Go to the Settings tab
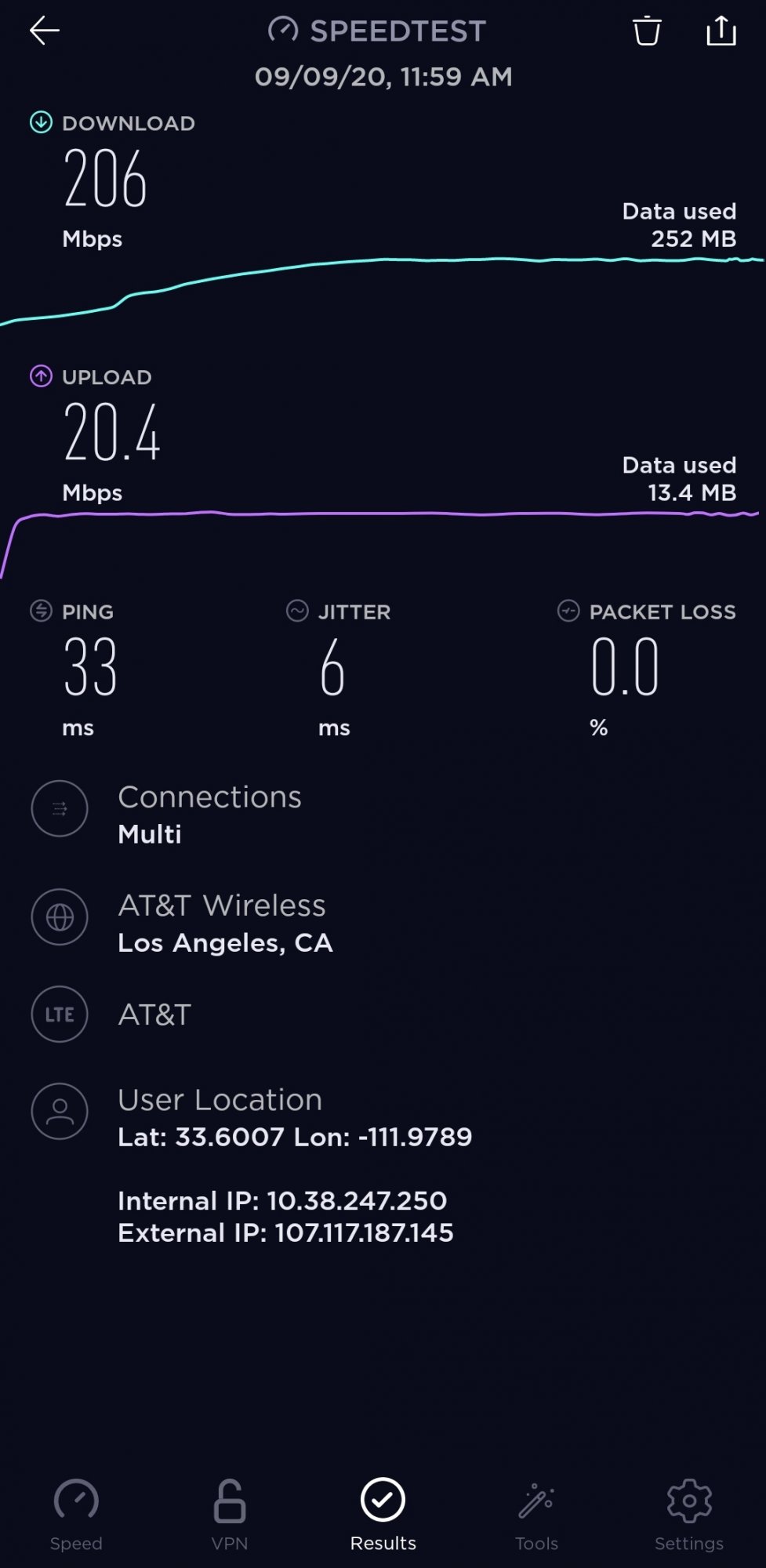The height and width of the screenshot is (1568, 766). (689, 1515)
